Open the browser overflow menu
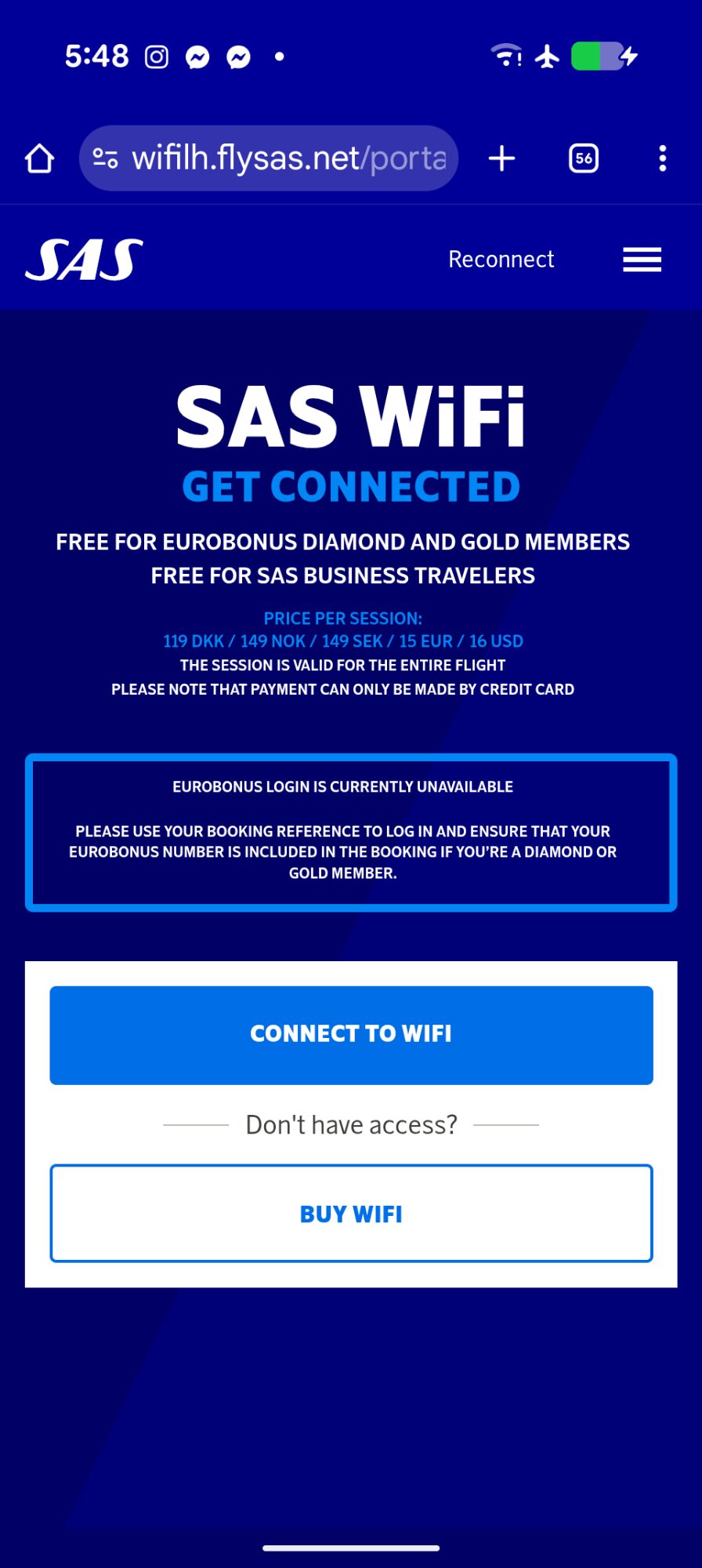Image resolution: width=702 pixels, height=1568 pixels. point(663,158)
